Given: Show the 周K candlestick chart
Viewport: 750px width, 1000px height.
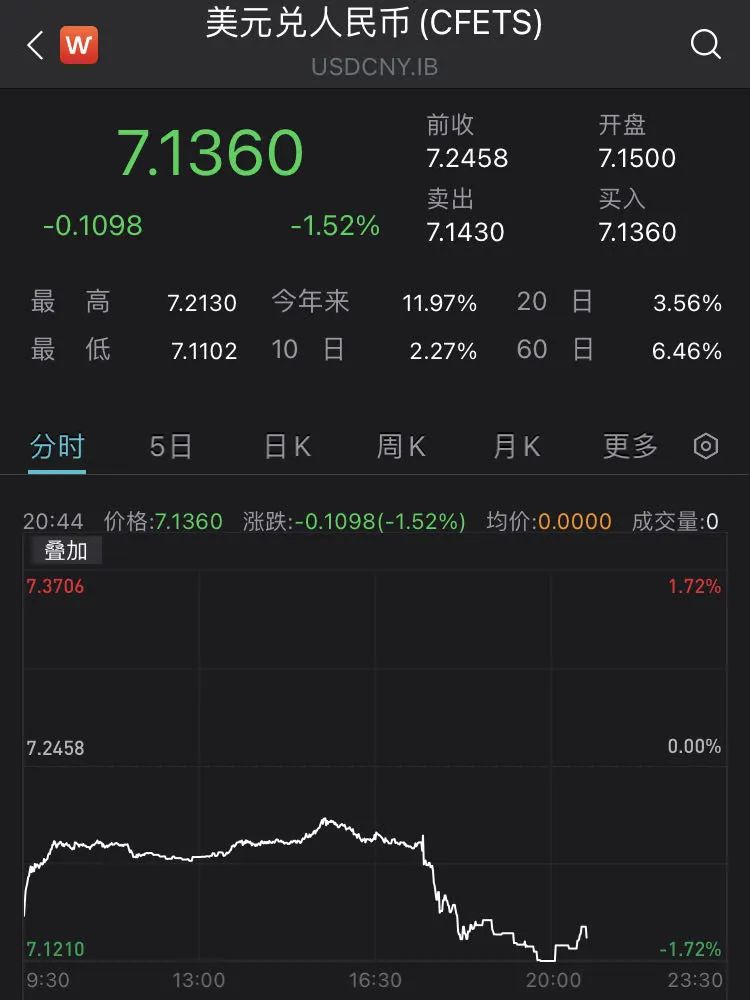Looking at the screenshot, I should click(x=401, y=446).
